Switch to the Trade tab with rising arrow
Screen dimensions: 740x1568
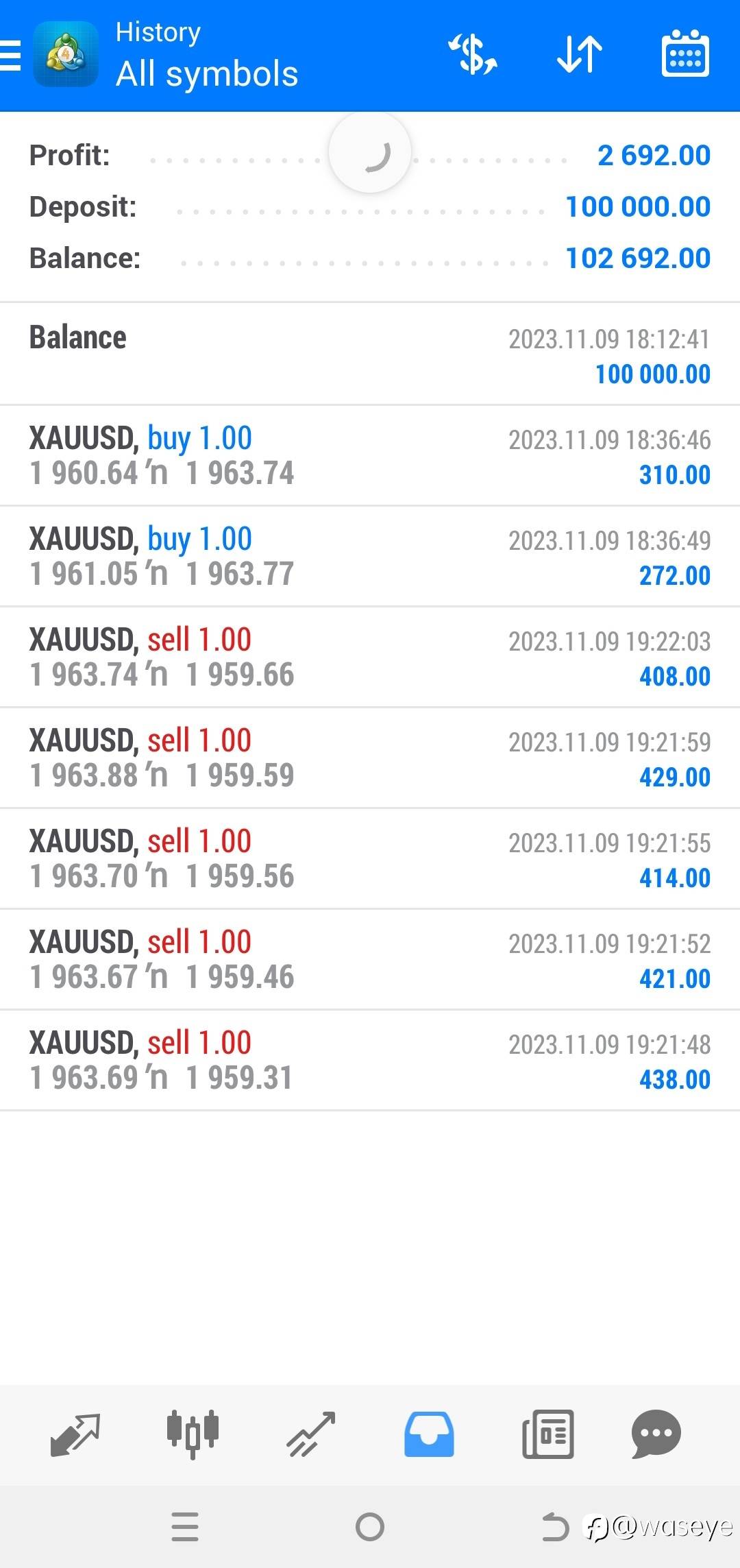(311, 1434)
